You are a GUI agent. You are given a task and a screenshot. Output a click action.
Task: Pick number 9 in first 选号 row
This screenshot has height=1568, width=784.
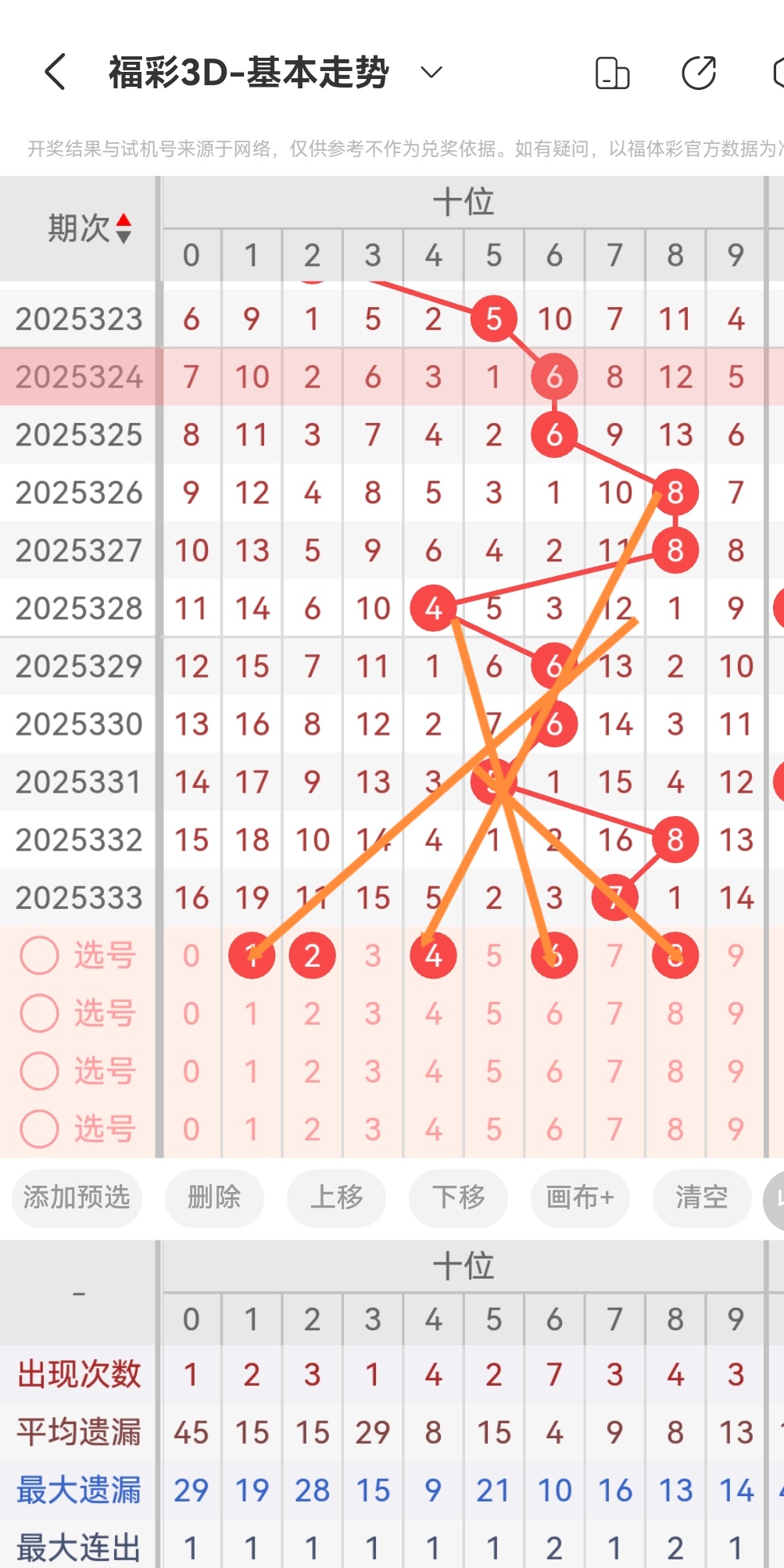(x=736, y=955)
